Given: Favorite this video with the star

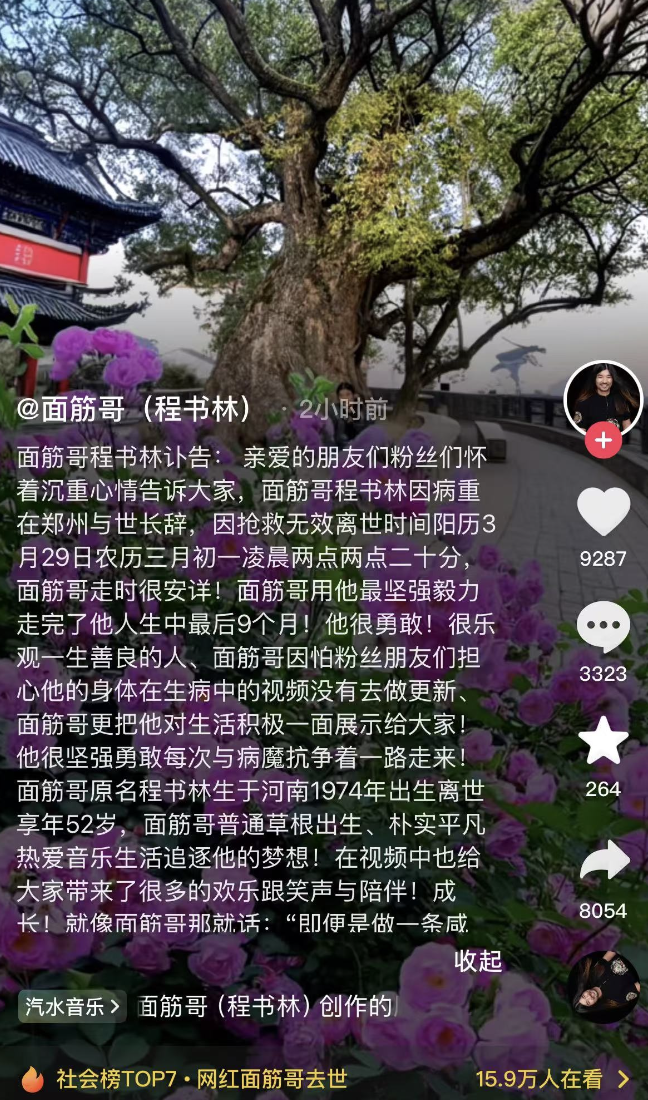Looking at the screenshot, I should [603, 741].
